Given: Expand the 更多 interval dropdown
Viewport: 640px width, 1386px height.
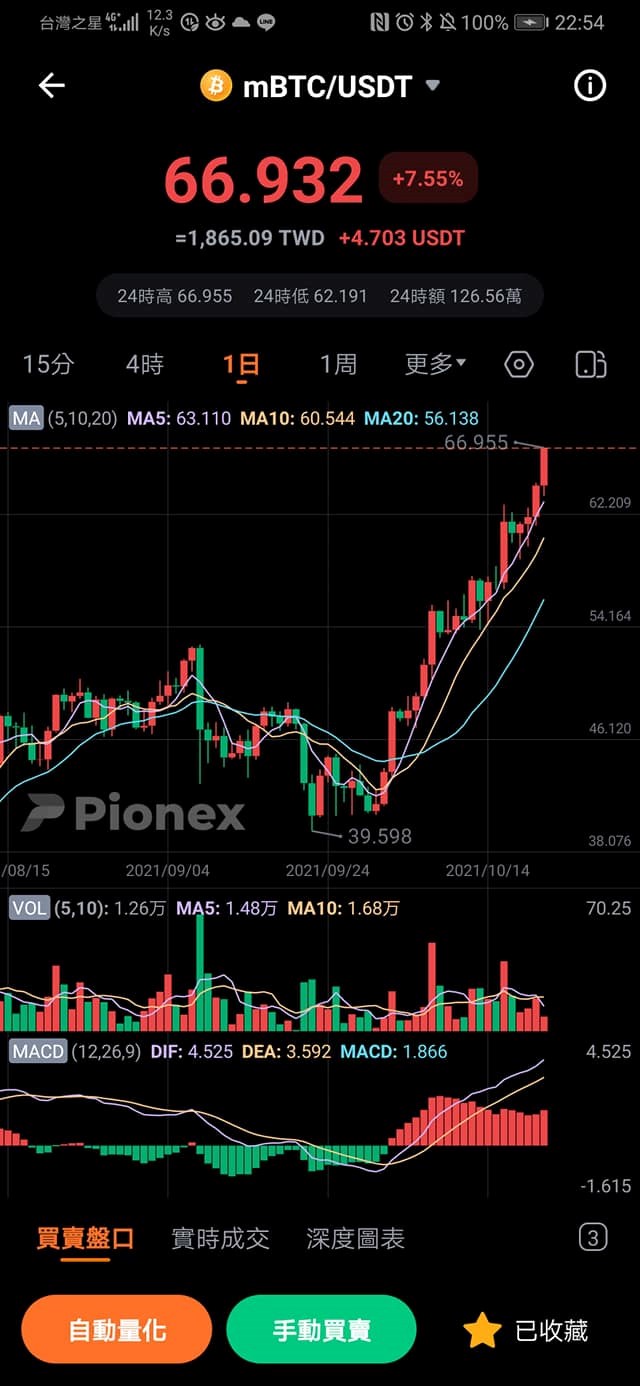Looking at the screenshot, I should [435, 364].
